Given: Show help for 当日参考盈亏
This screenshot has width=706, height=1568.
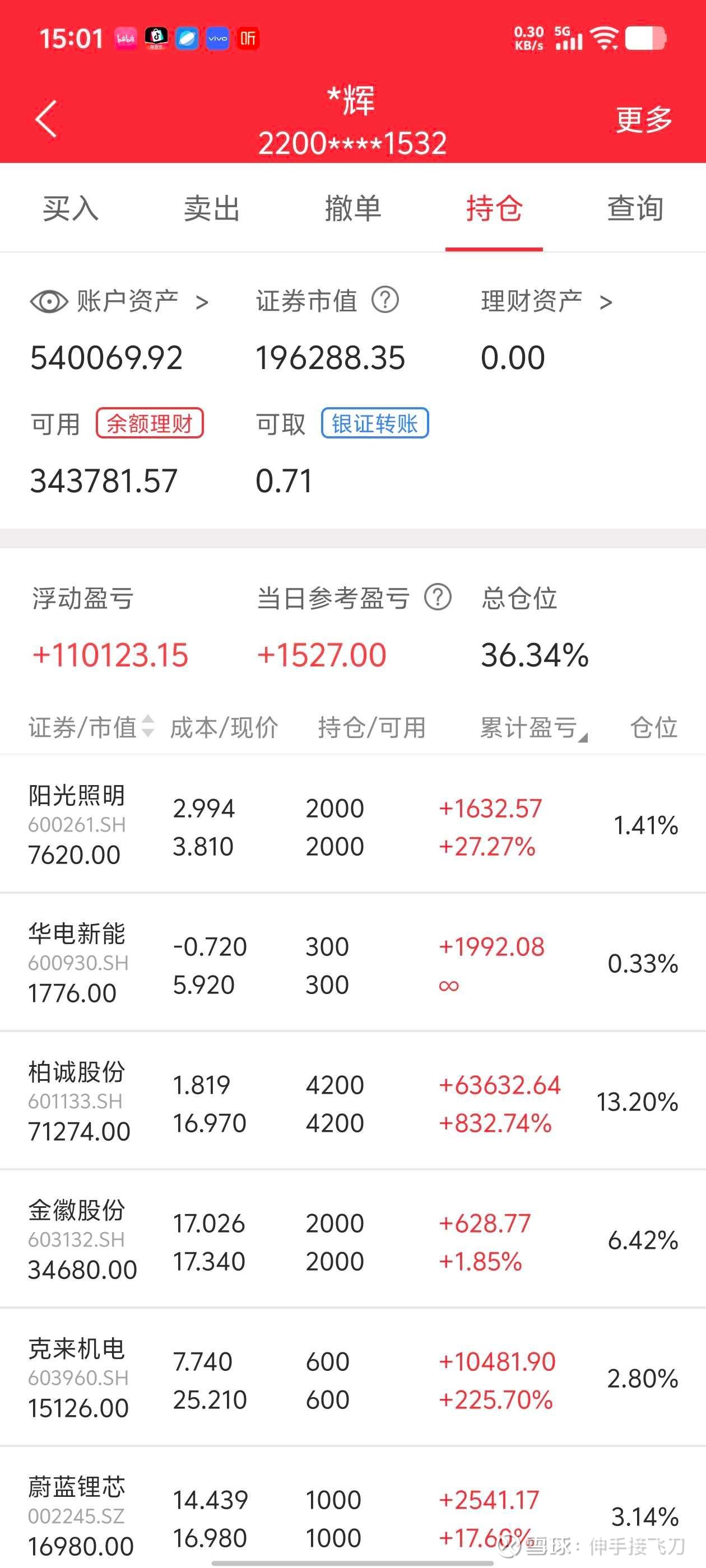Looking at the screenshot, I should click(x=438, y=597).
